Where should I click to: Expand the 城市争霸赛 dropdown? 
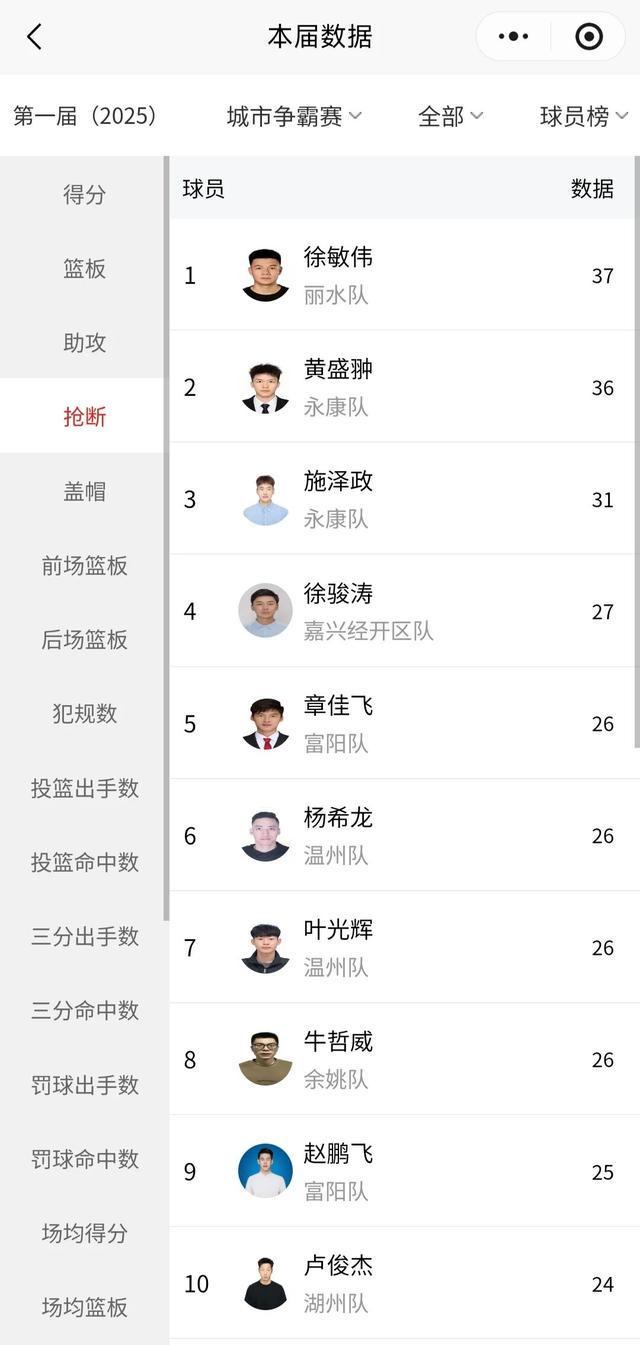pos(294,116)
